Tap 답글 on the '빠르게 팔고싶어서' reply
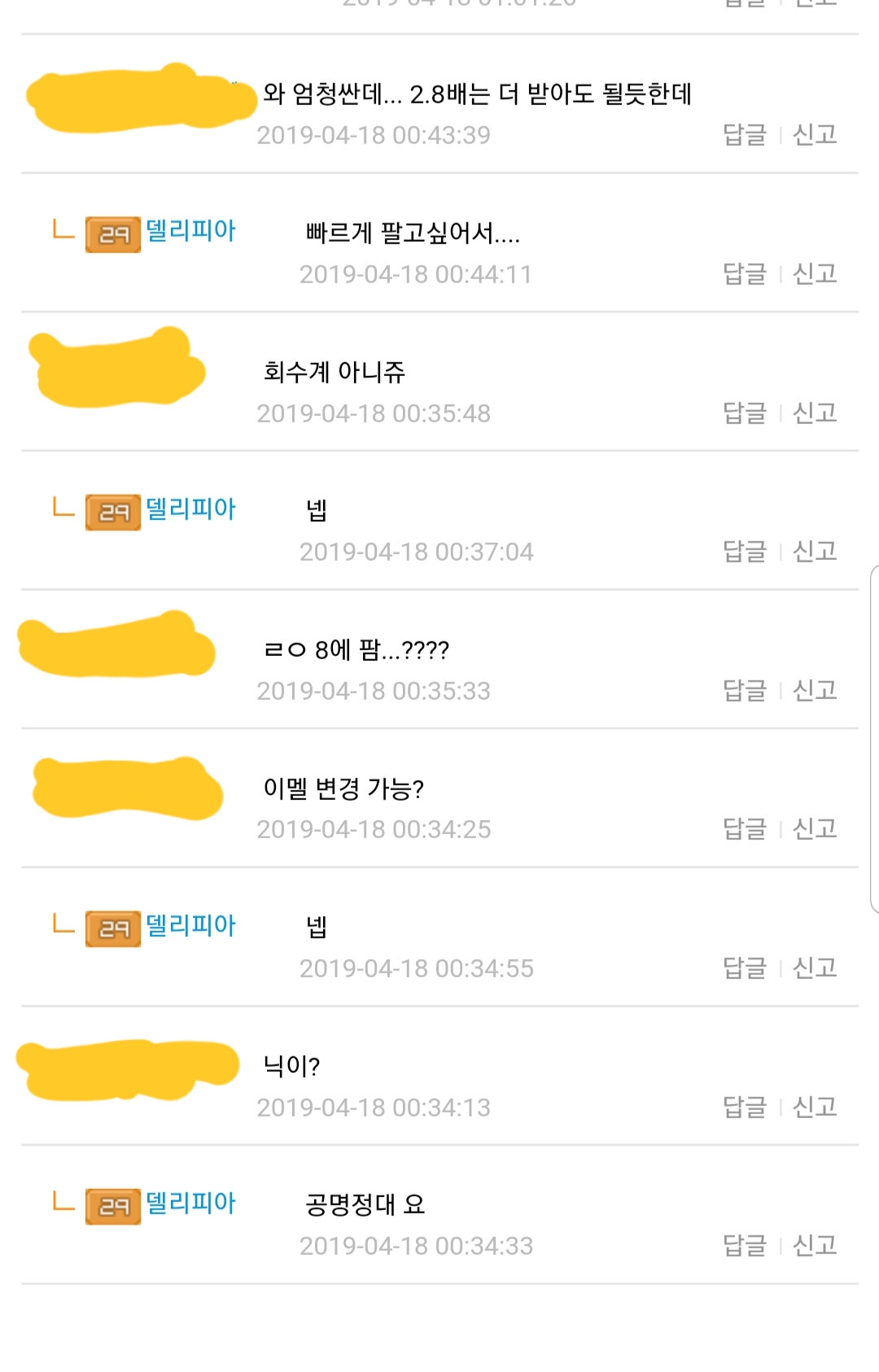The image size is (879, 1372). point(745,273)
